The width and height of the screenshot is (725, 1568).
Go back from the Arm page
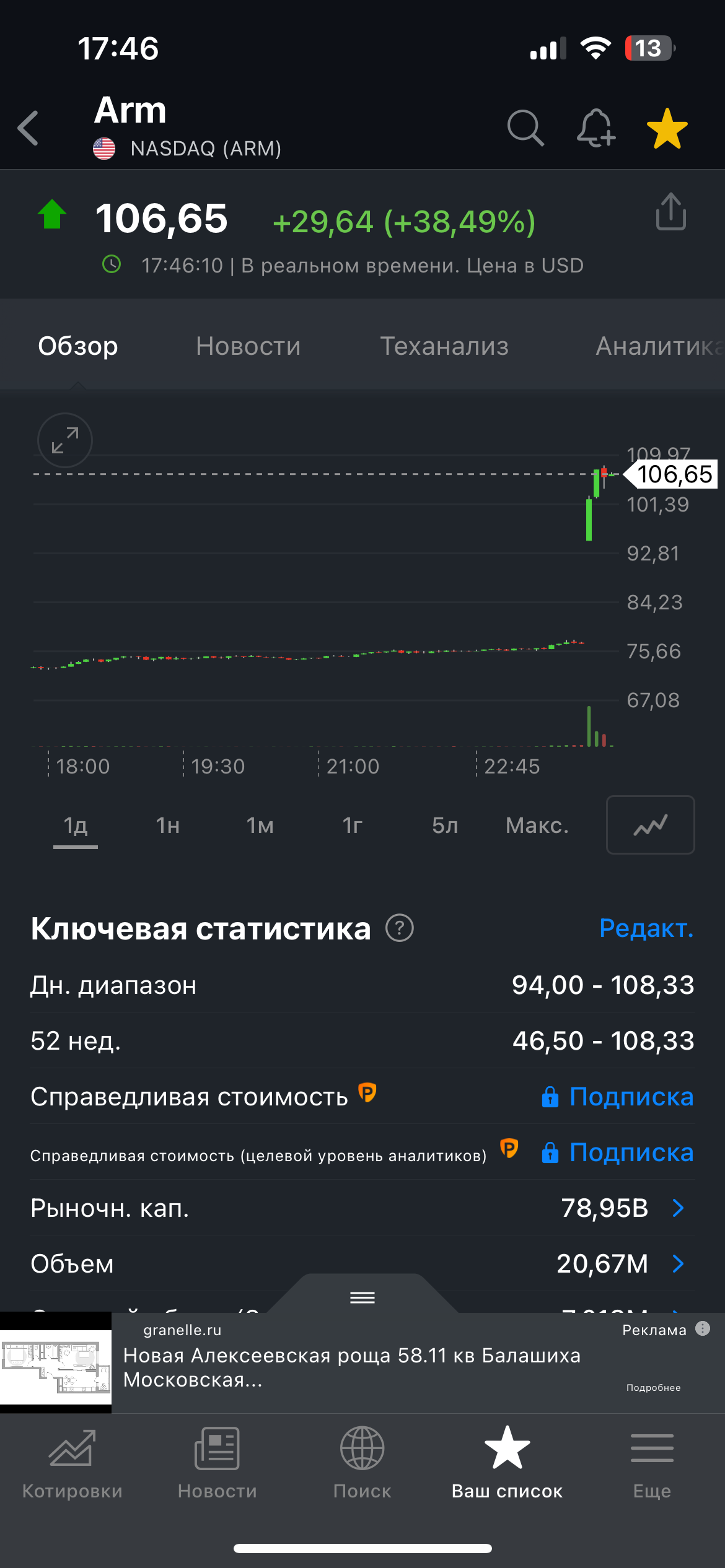(29, 128)
